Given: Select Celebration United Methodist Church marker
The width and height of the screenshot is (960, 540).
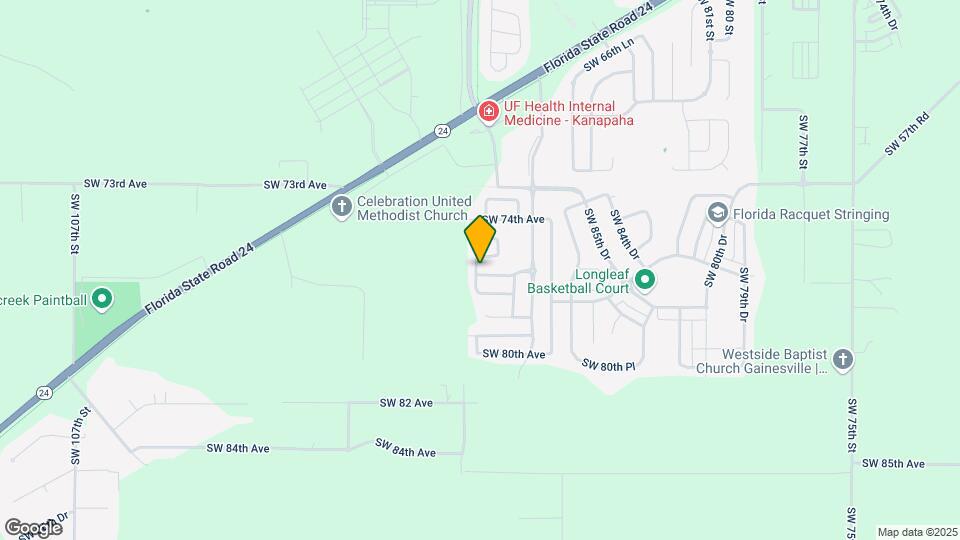Looking at the screenshot, I should click(x=341, y=207).
